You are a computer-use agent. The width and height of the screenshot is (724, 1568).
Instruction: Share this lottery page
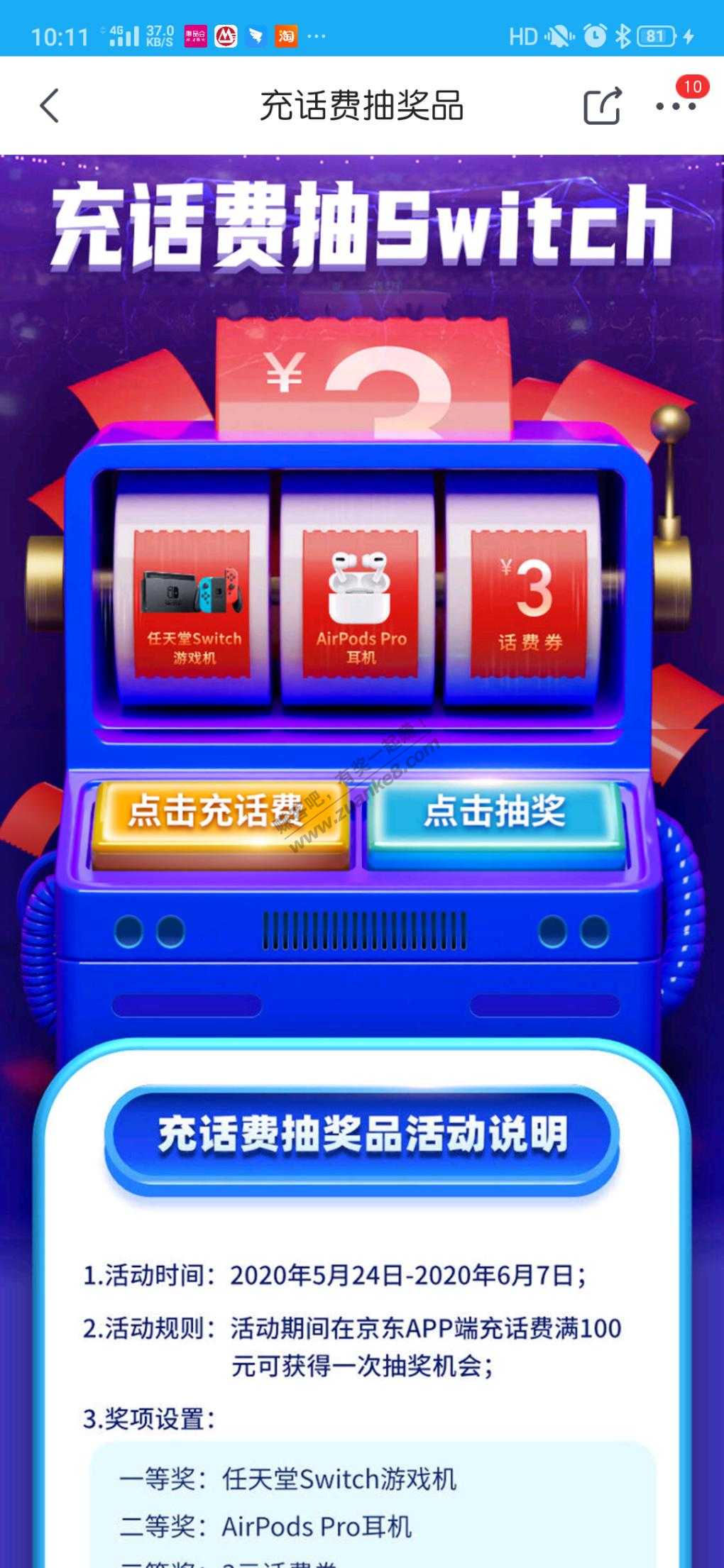tap(602, 106)
